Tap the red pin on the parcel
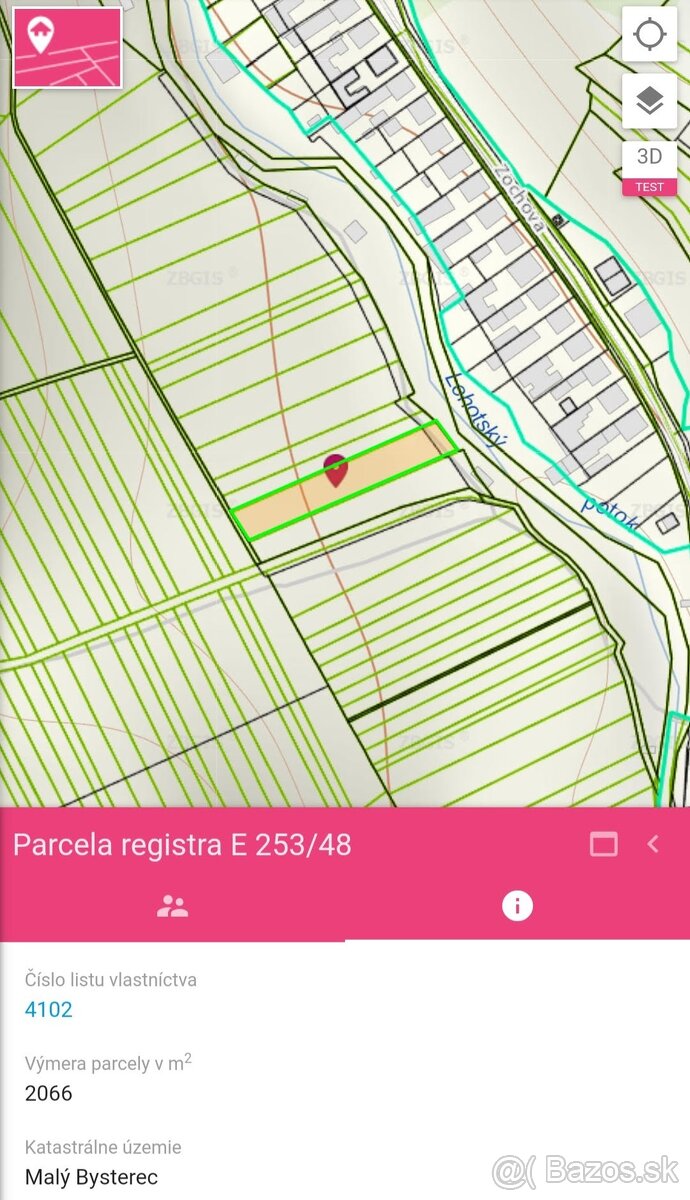690x1200 pixels. [336, 468]
